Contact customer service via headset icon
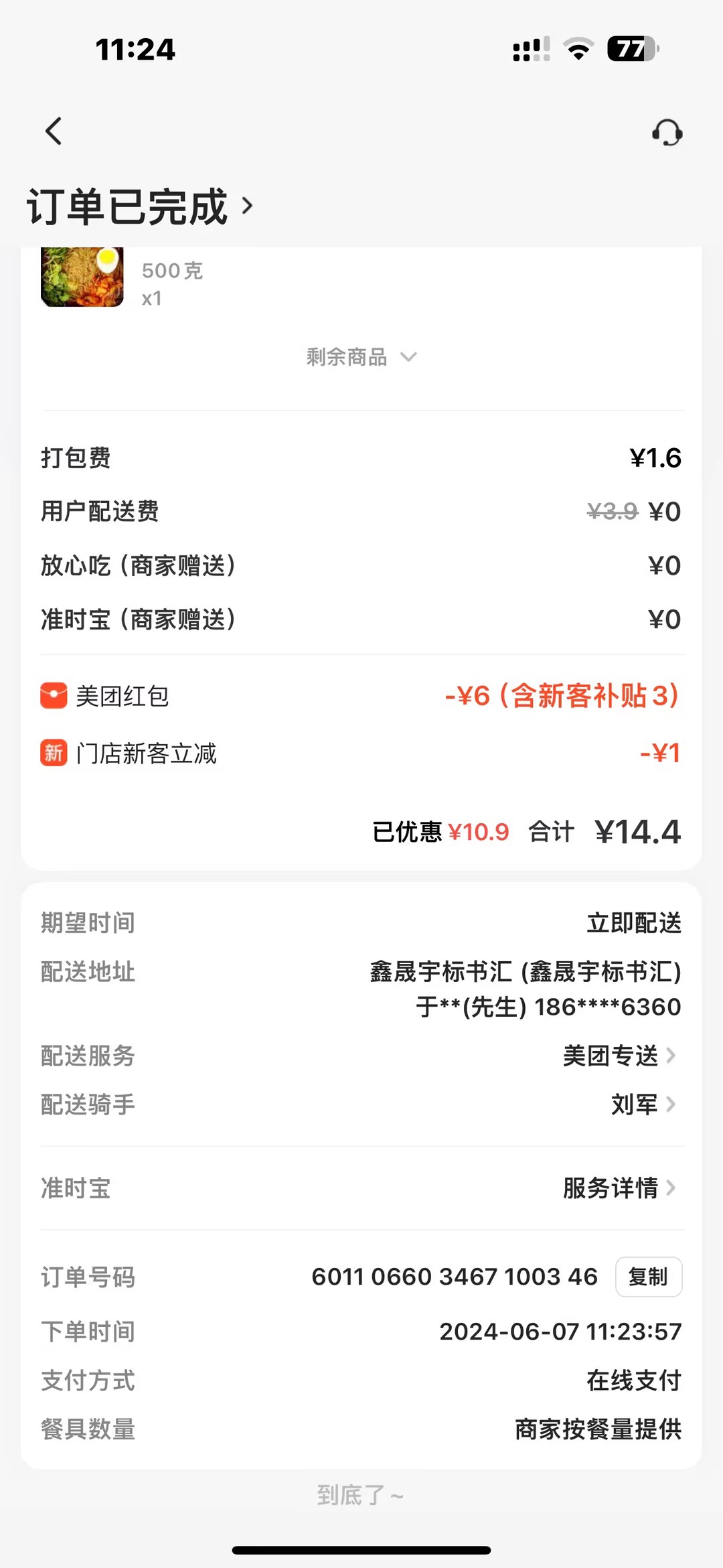 point(667,133)
